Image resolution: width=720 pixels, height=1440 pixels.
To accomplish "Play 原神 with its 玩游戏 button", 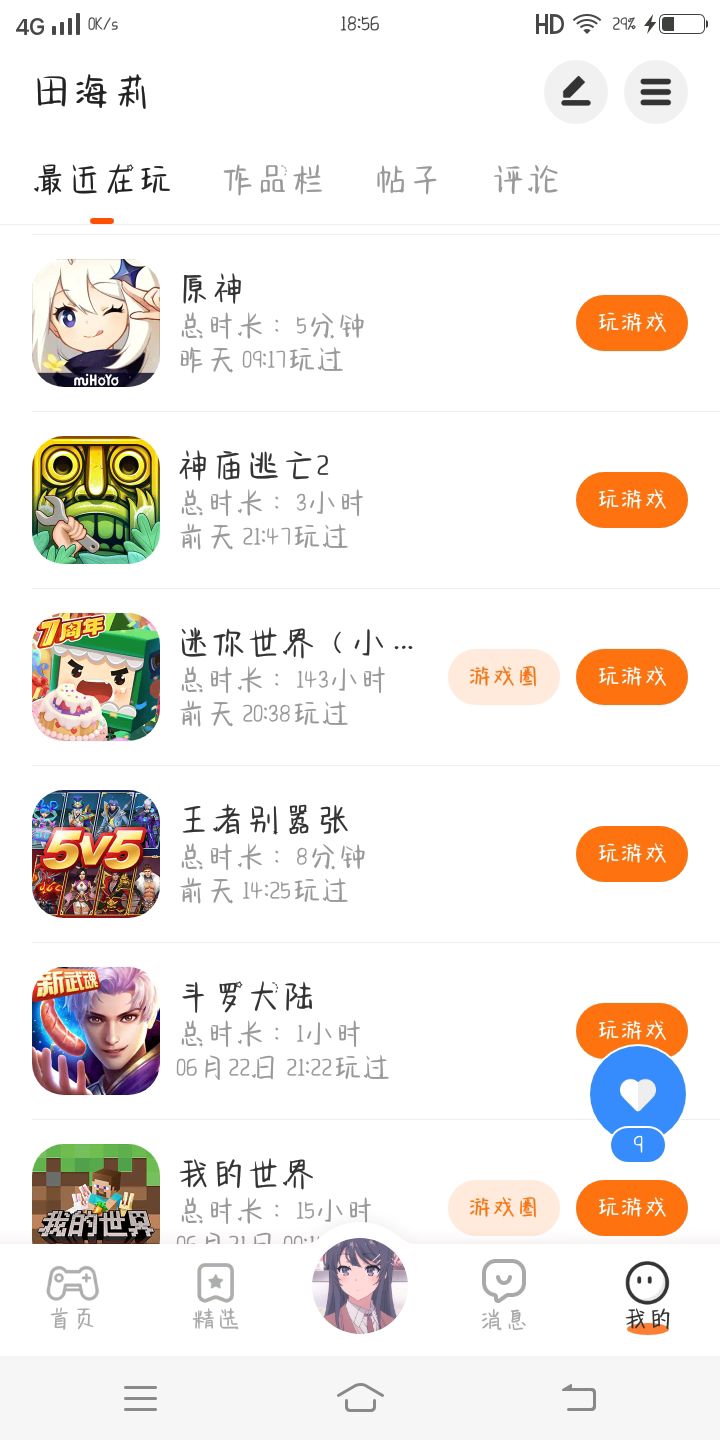I will point(631,323).
